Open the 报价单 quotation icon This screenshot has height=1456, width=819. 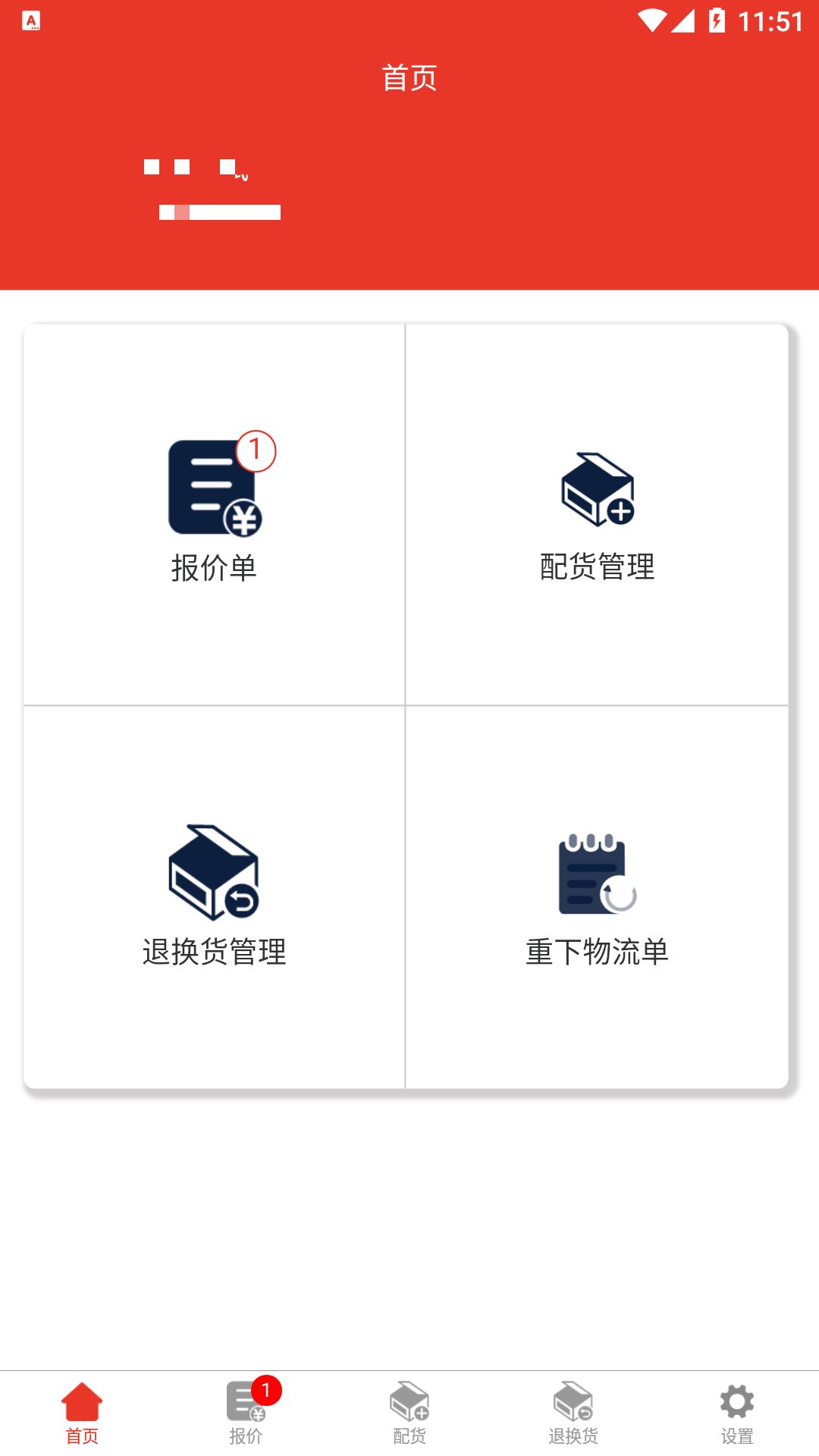[x=215, y=485]
